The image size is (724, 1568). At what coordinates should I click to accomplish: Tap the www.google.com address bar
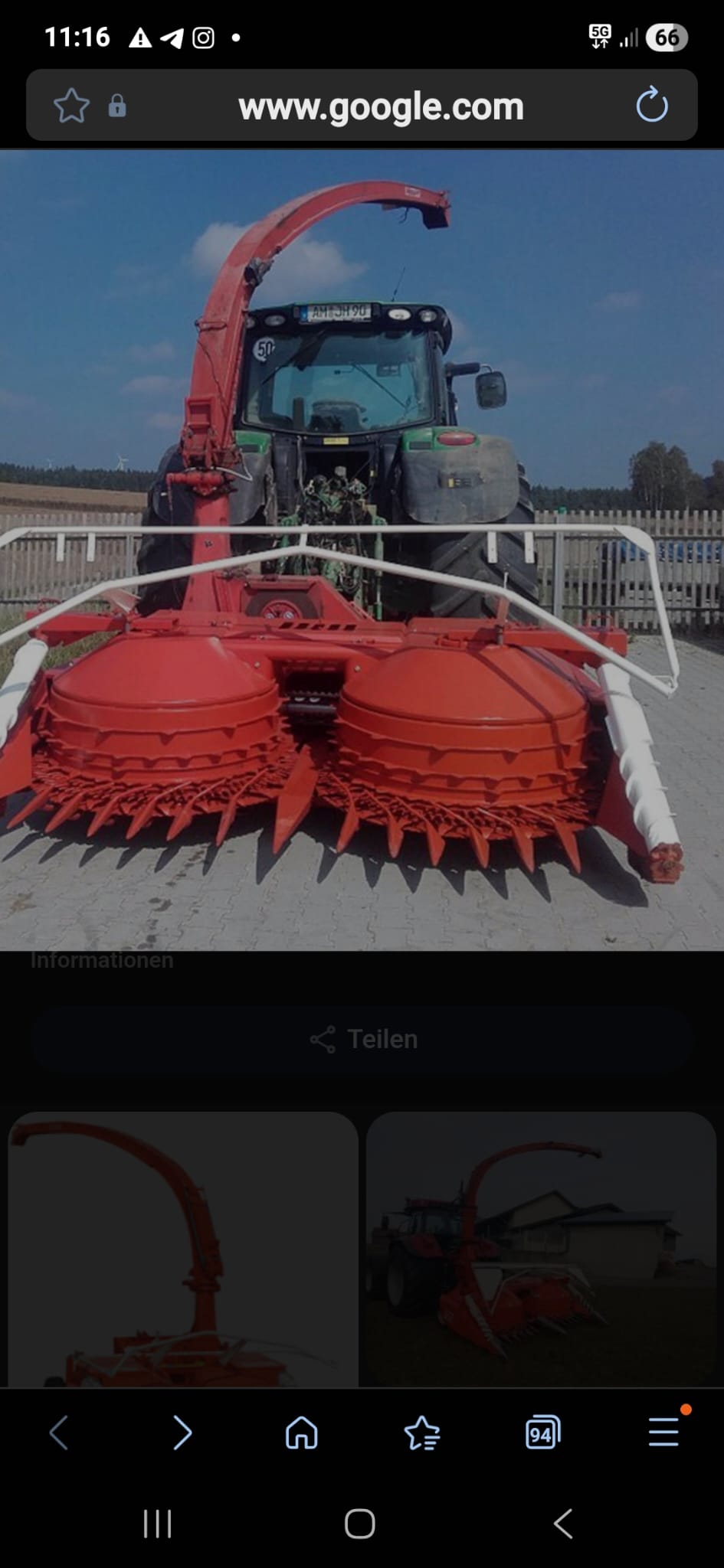(381, 106)
